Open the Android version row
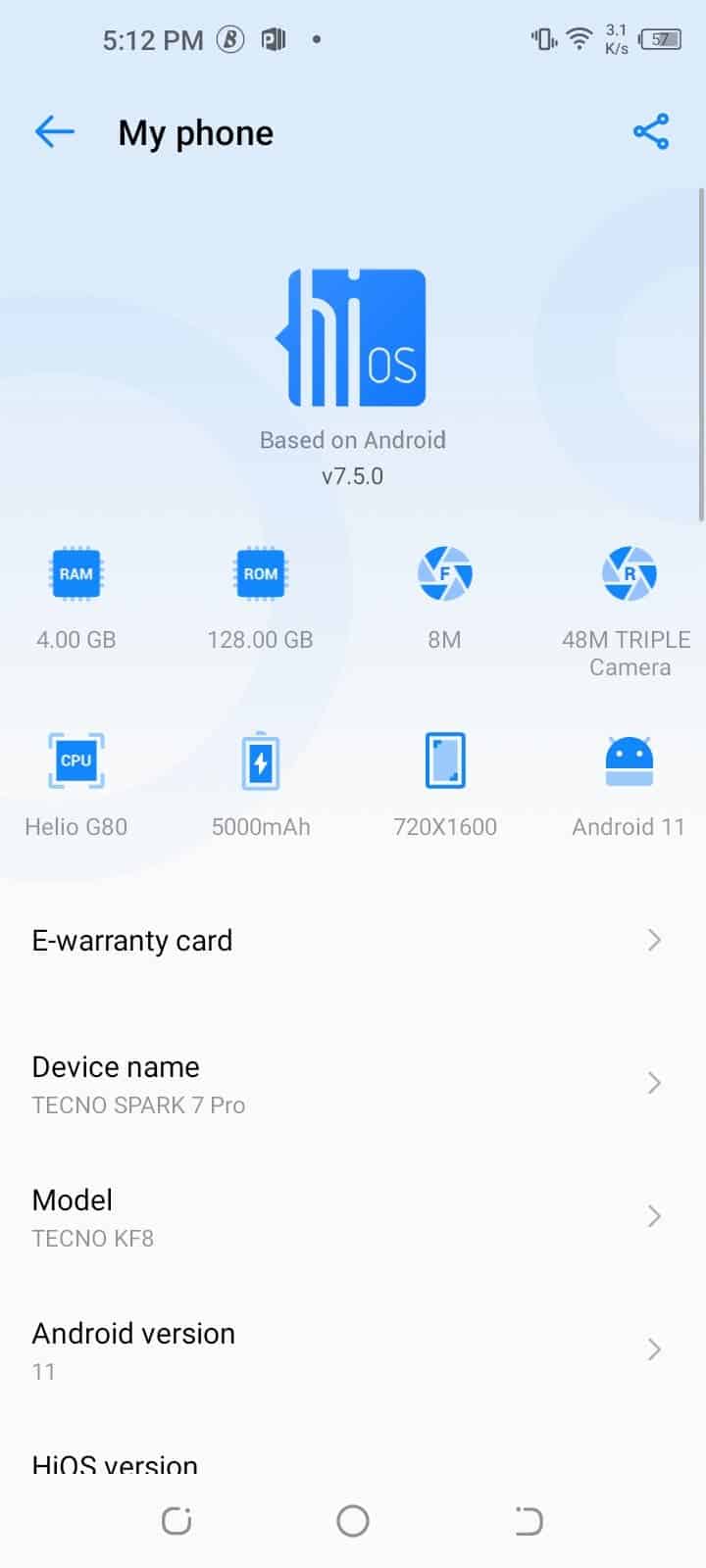 click(x=353, y=1350)
